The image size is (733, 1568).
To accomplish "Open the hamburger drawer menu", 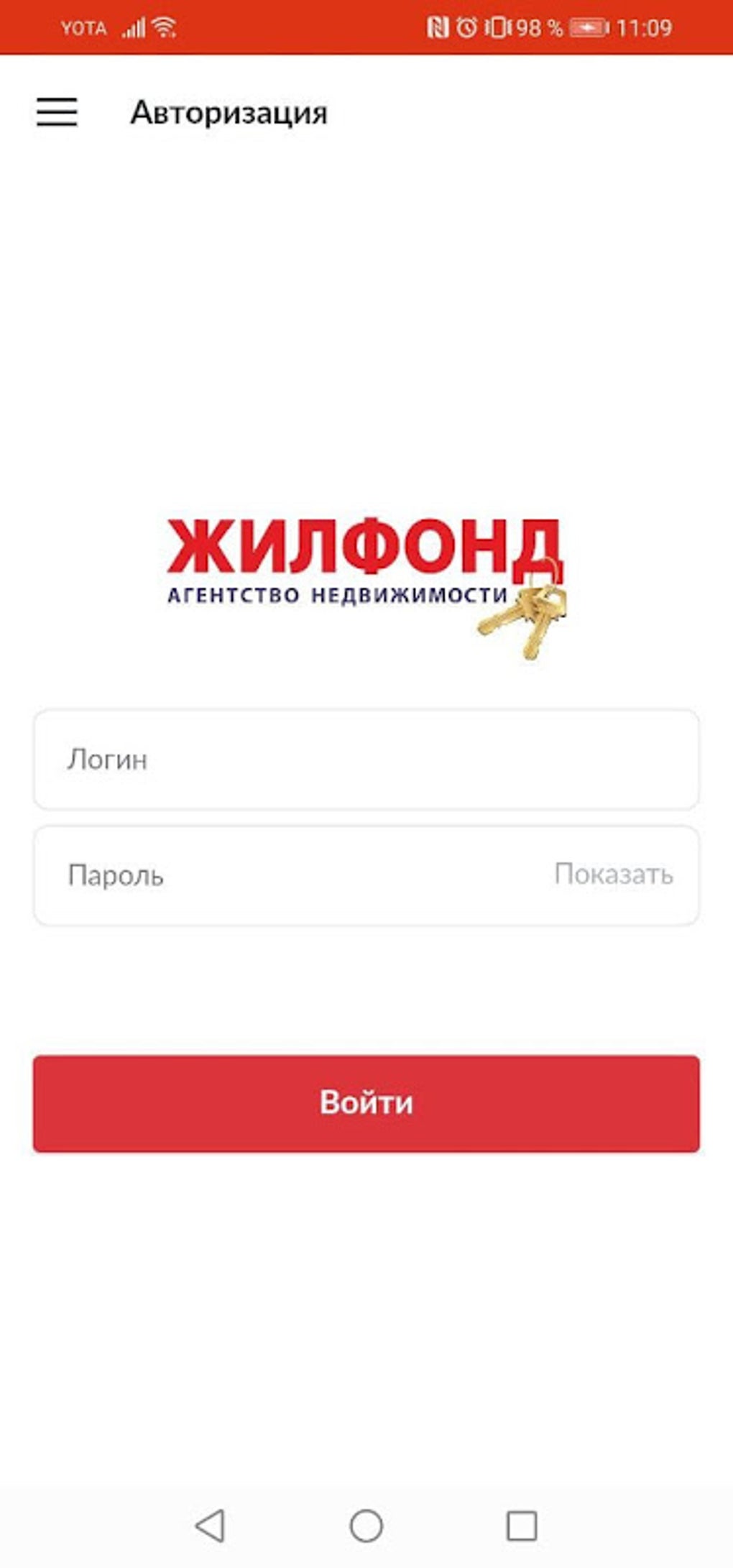I will click(x=57, y=113).
